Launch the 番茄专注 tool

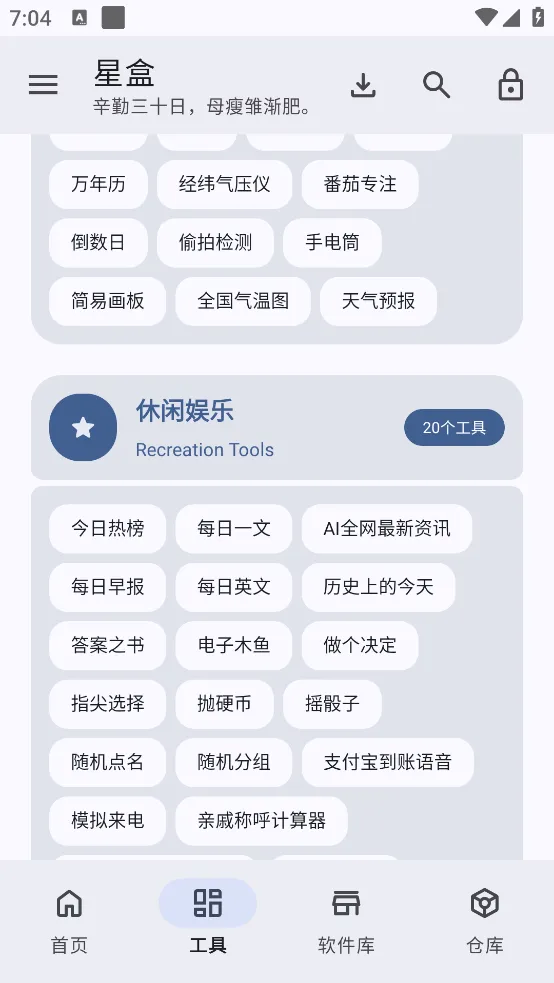click(360, 184)
